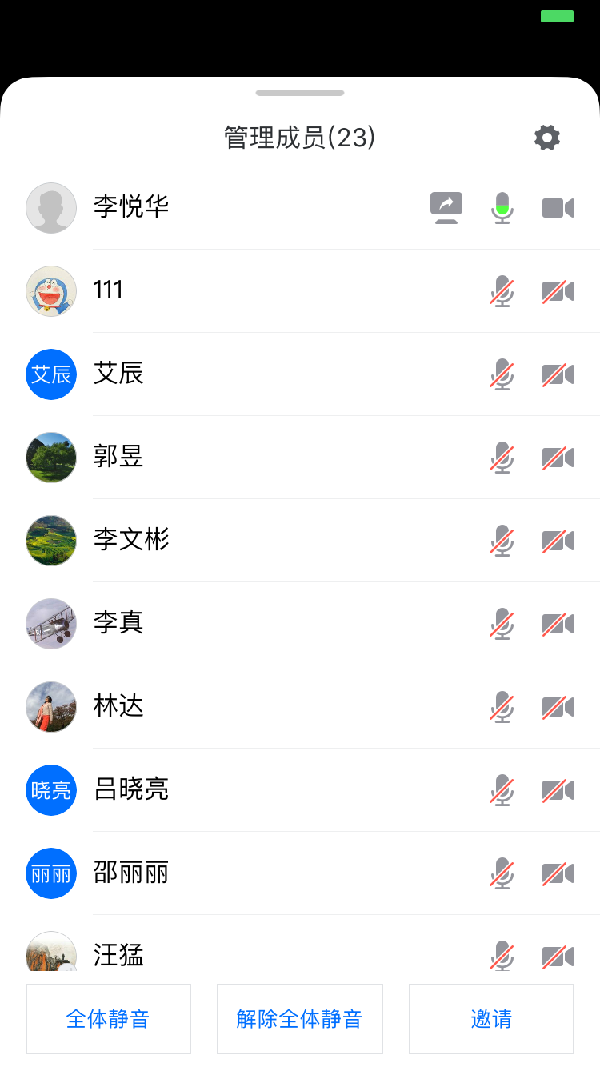This screenshot has width=600, height=1067.
Task: Open the settings gear icon
Action: 547,138
